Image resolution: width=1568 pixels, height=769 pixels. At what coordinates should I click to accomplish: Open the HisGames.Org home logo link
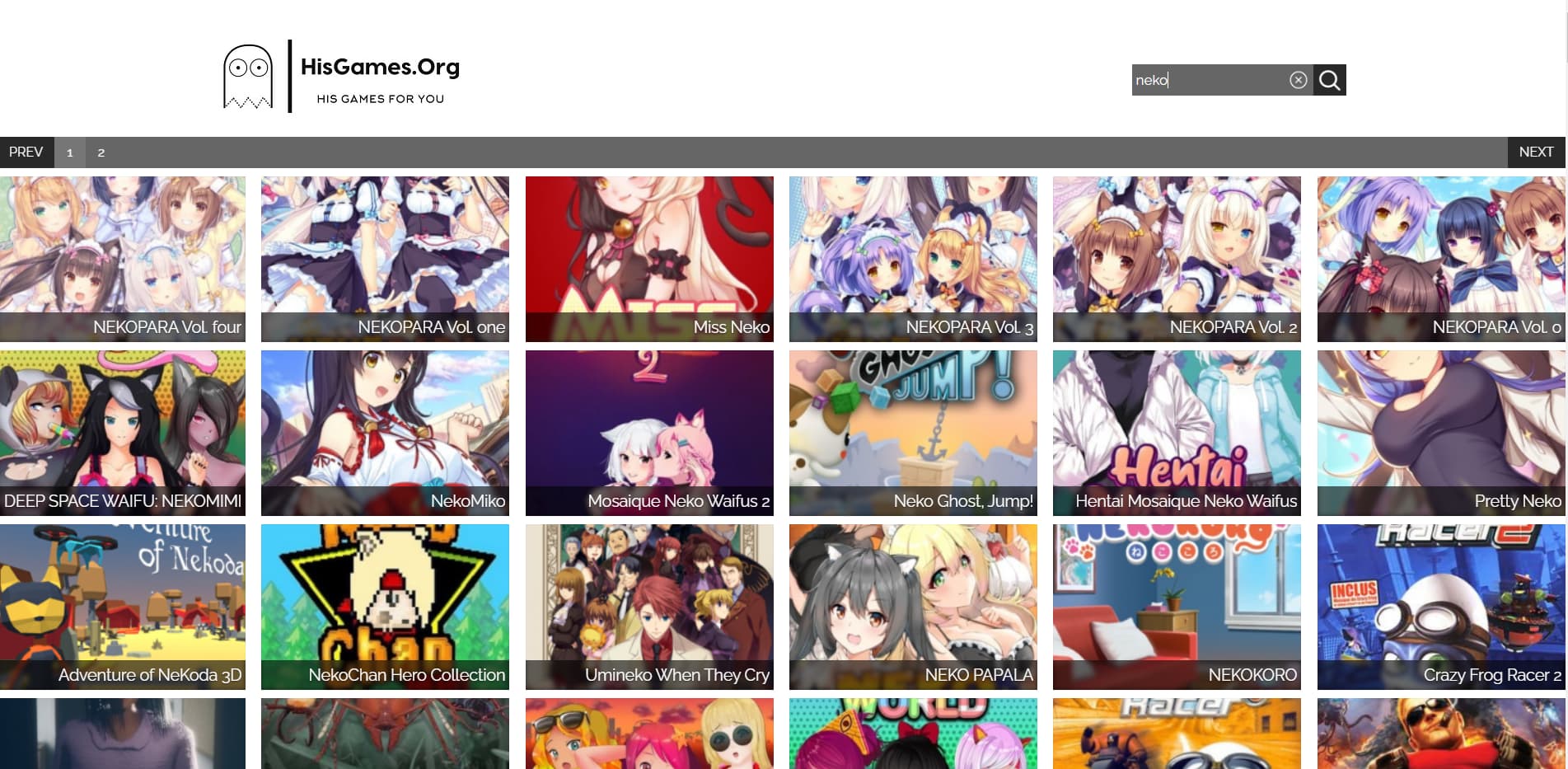tap(341, 76)
